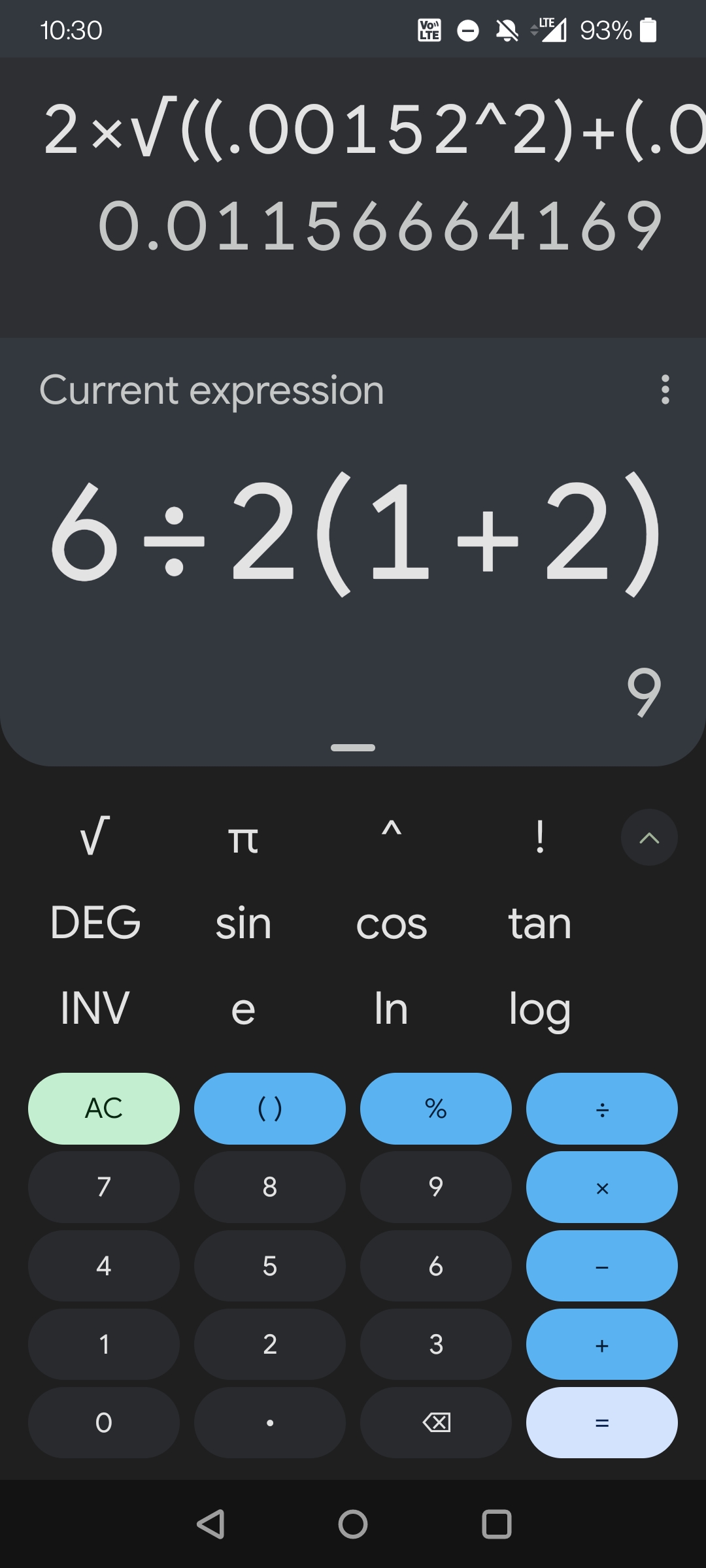Tap the blue subtraction key
The image size is (706, 1568).
pyautogui.click(x=601, y=1266)
